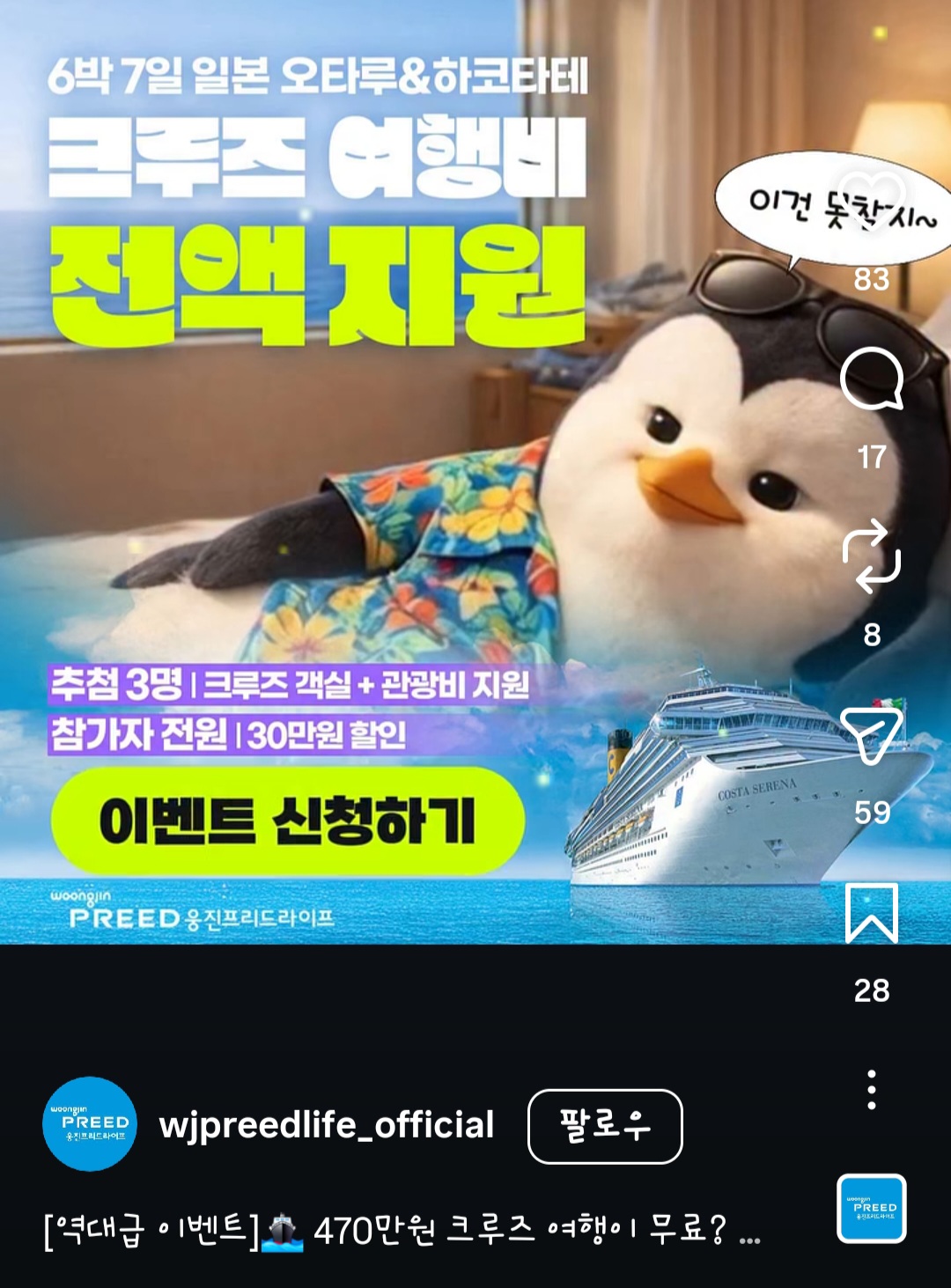Screen dimensions: 951x1288
Task: Open the wjpreedlife_official username link
Action: [x=327, y=1125]
